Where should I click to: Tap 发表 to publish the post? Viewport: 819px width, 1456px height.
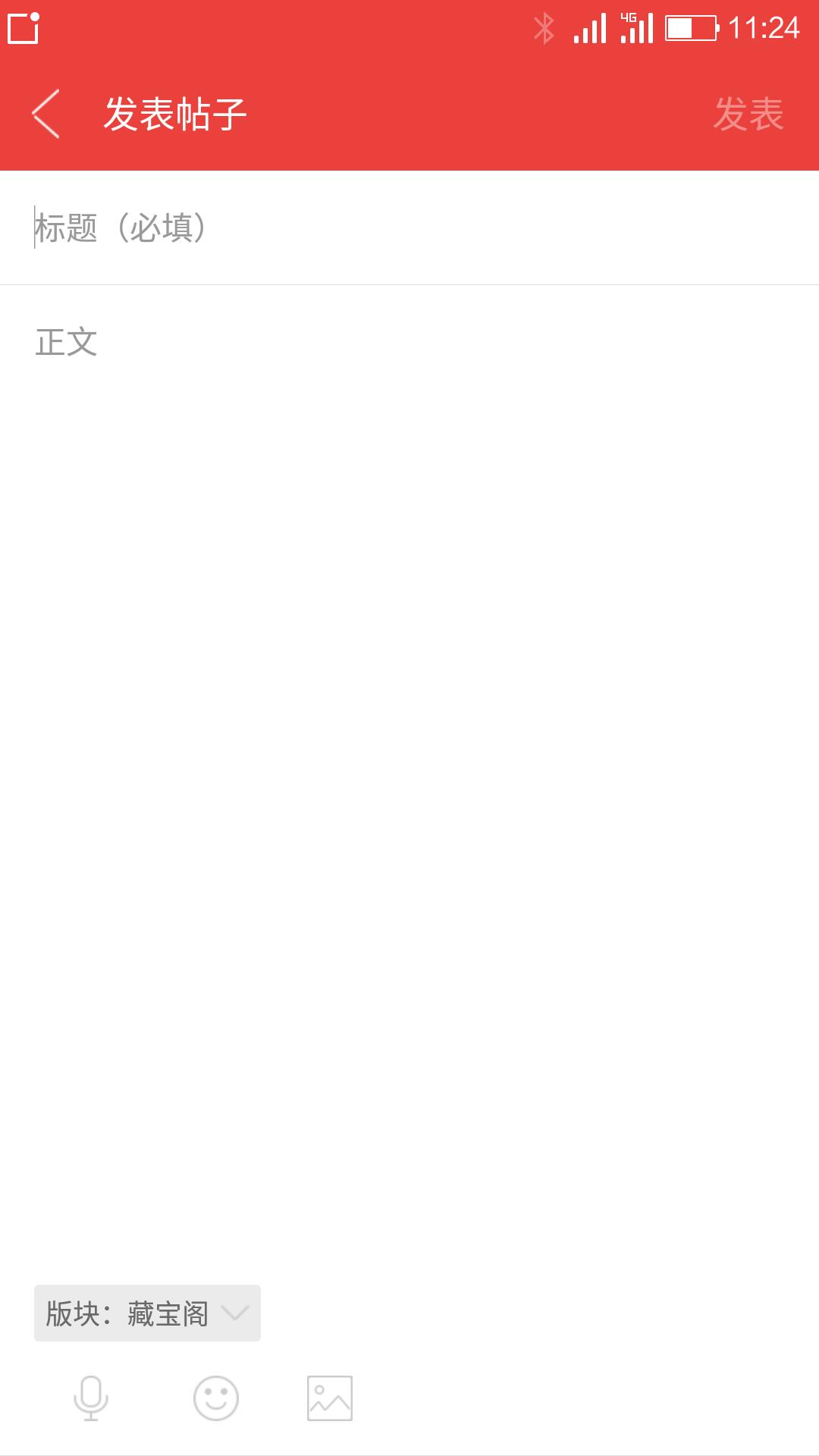point(748,115)
